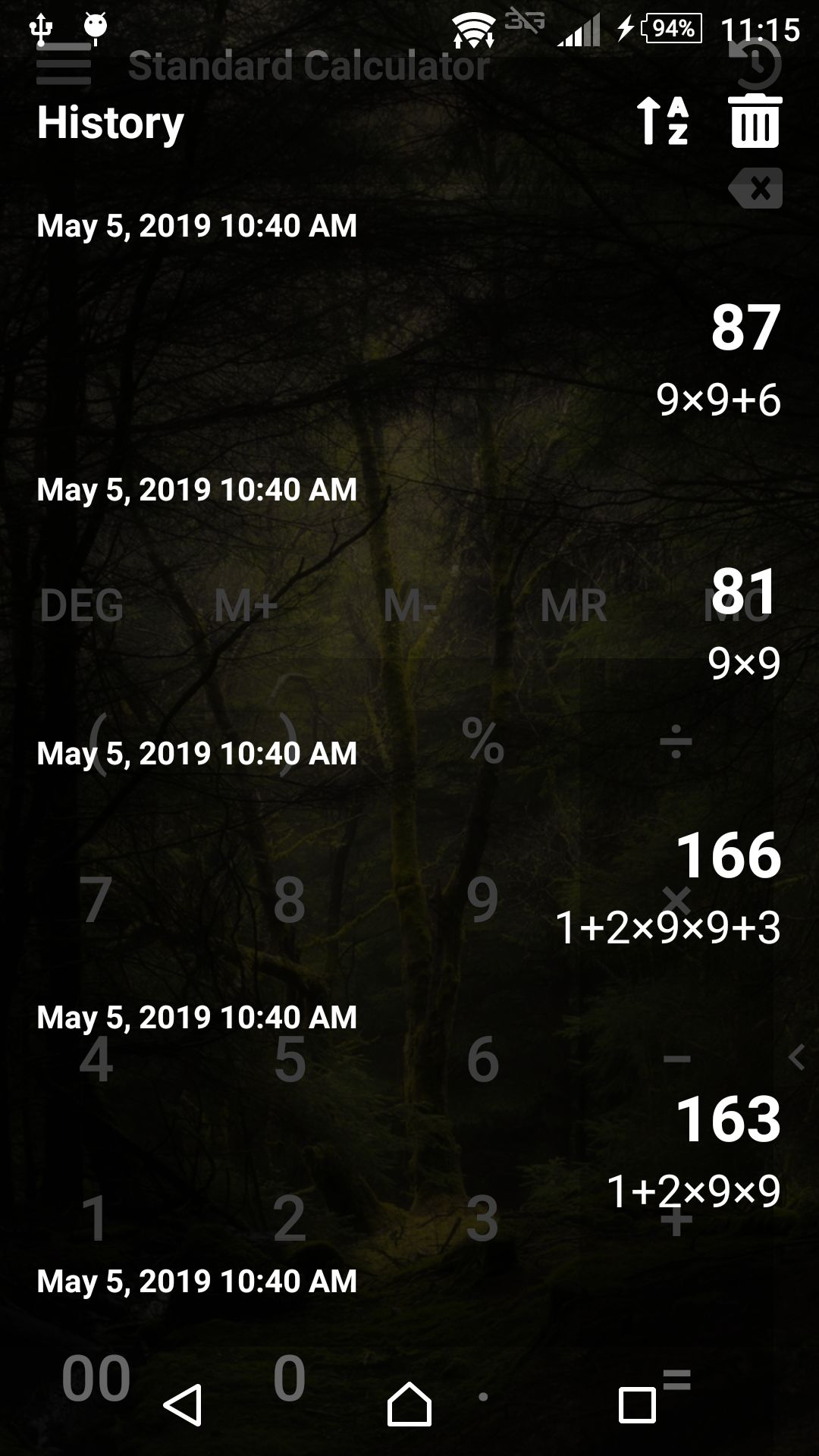This screenshot has height=1456, width=819.
Task: Return to the home screen
Action: [x=409, y=1404]
